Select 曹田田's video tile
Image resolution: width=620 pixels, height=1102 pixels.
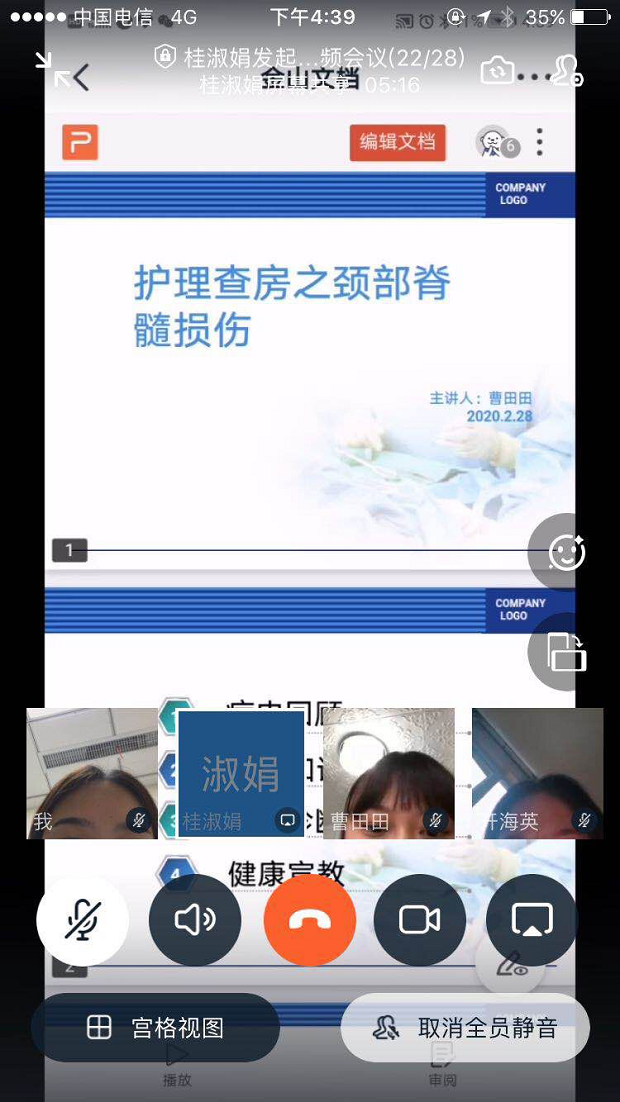389,772
